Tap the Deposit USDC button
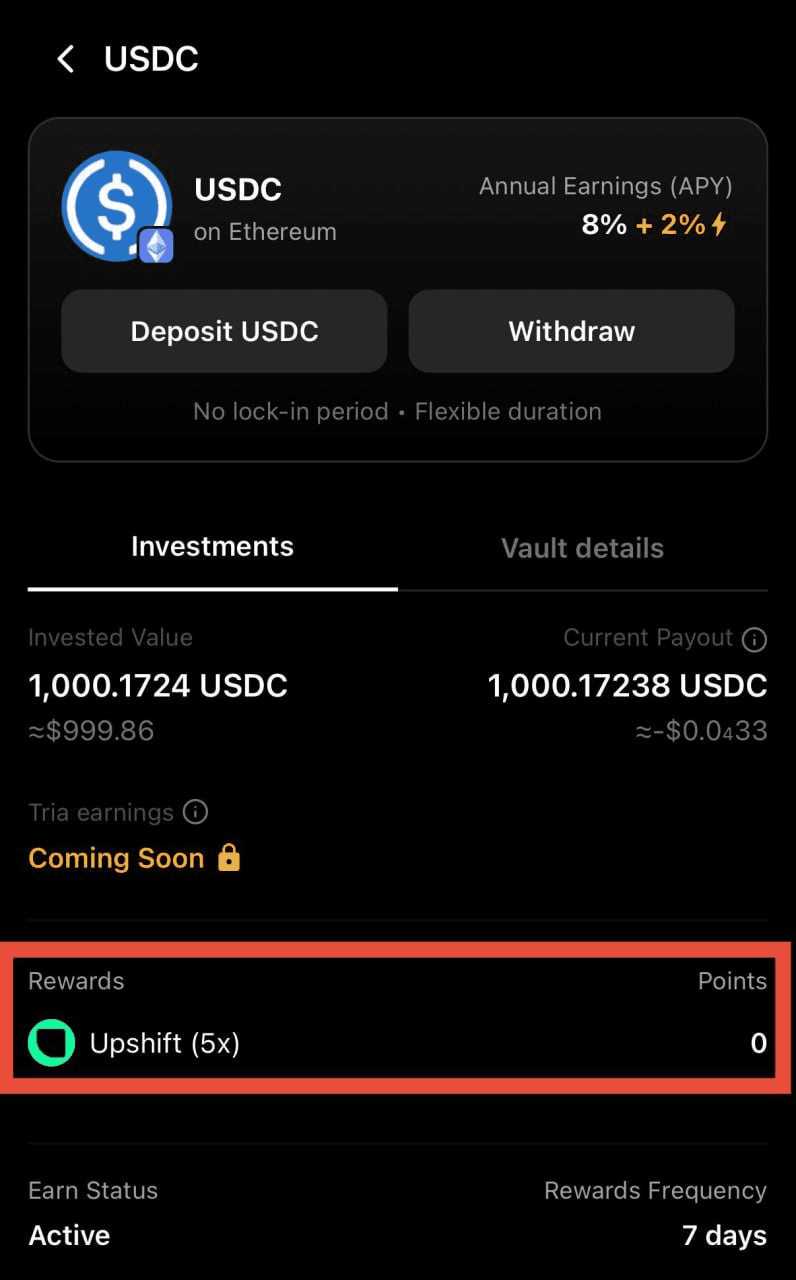This screenshot has height=1280, width=796. point(224,332)
